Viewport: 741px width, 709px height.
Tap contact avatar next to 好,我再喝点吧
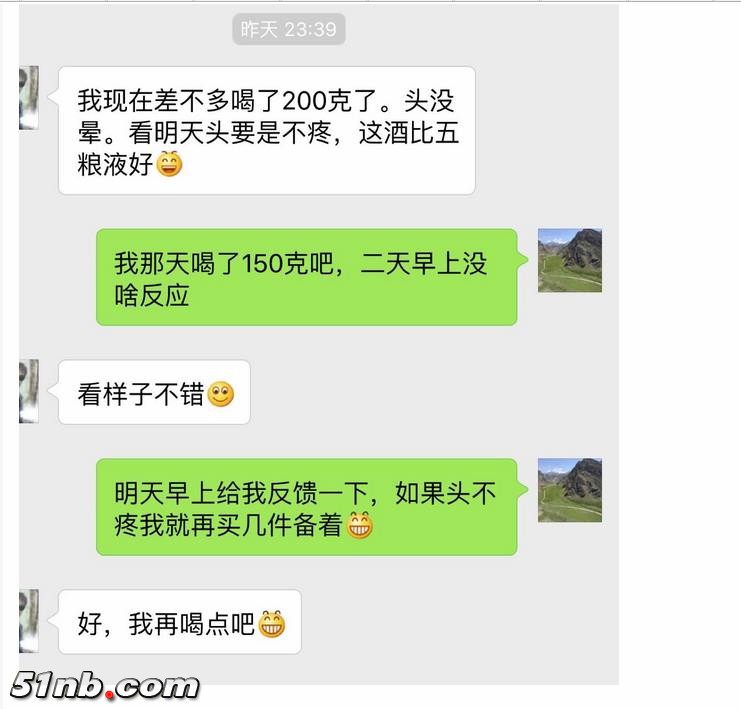coord(28,620)
